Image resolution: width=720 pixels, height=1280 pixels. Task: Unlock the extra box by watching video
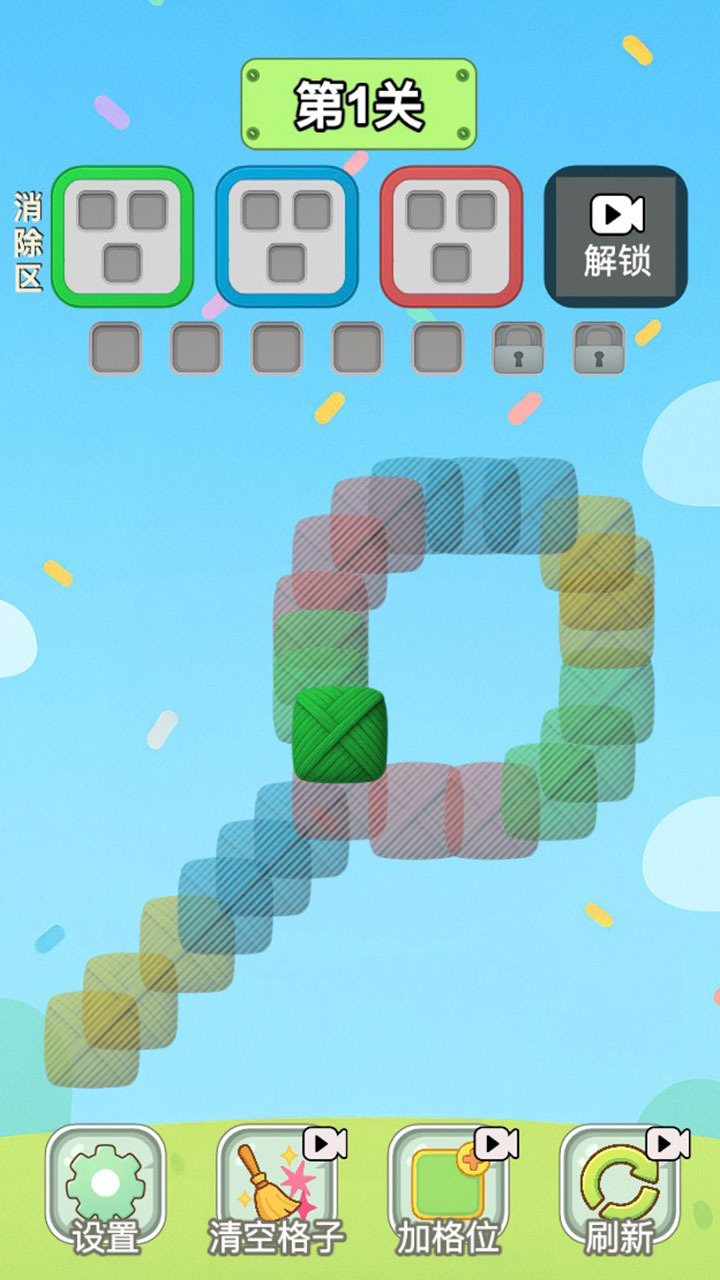click(616, 237)
